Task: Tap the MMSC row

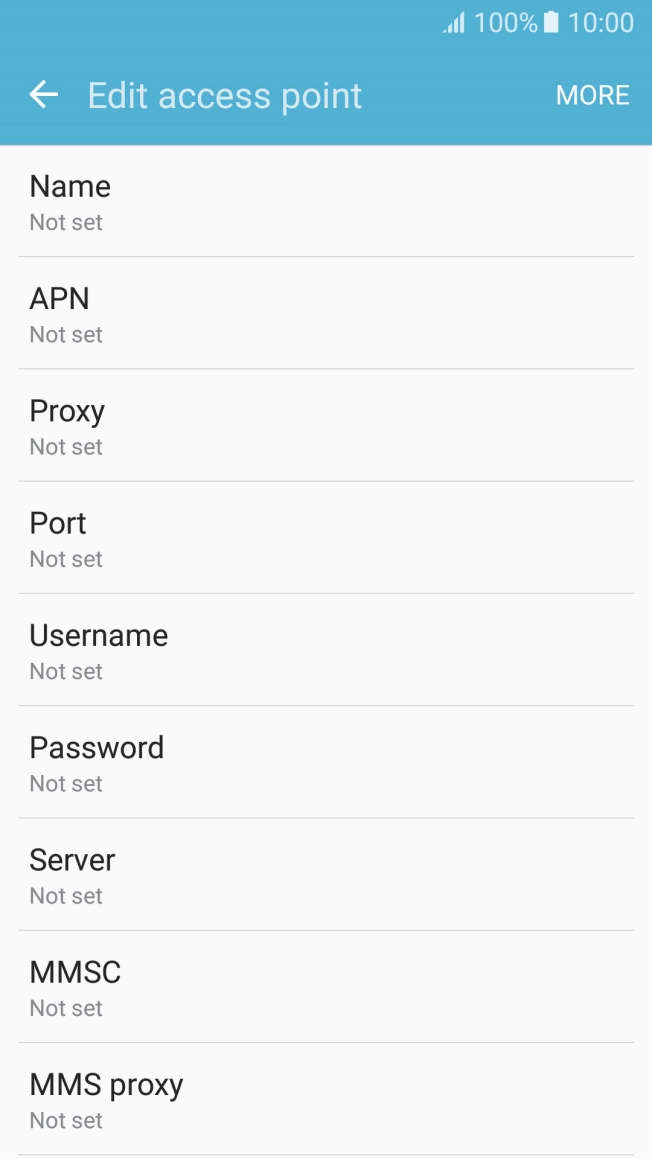Action: [326, 987]
